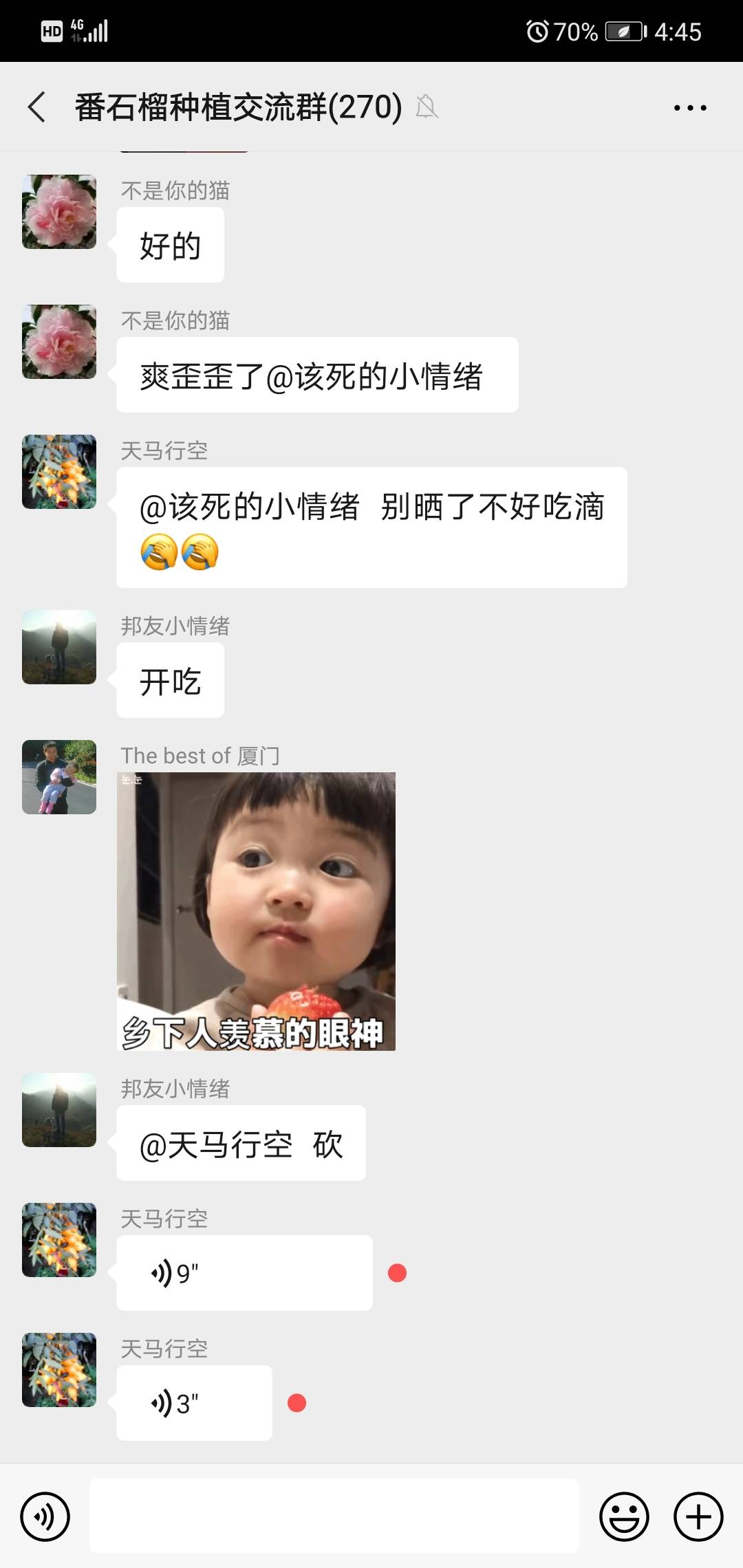Open the toddler strawberry meme image
Screen dimensions: 743x1568
(256, 911)
